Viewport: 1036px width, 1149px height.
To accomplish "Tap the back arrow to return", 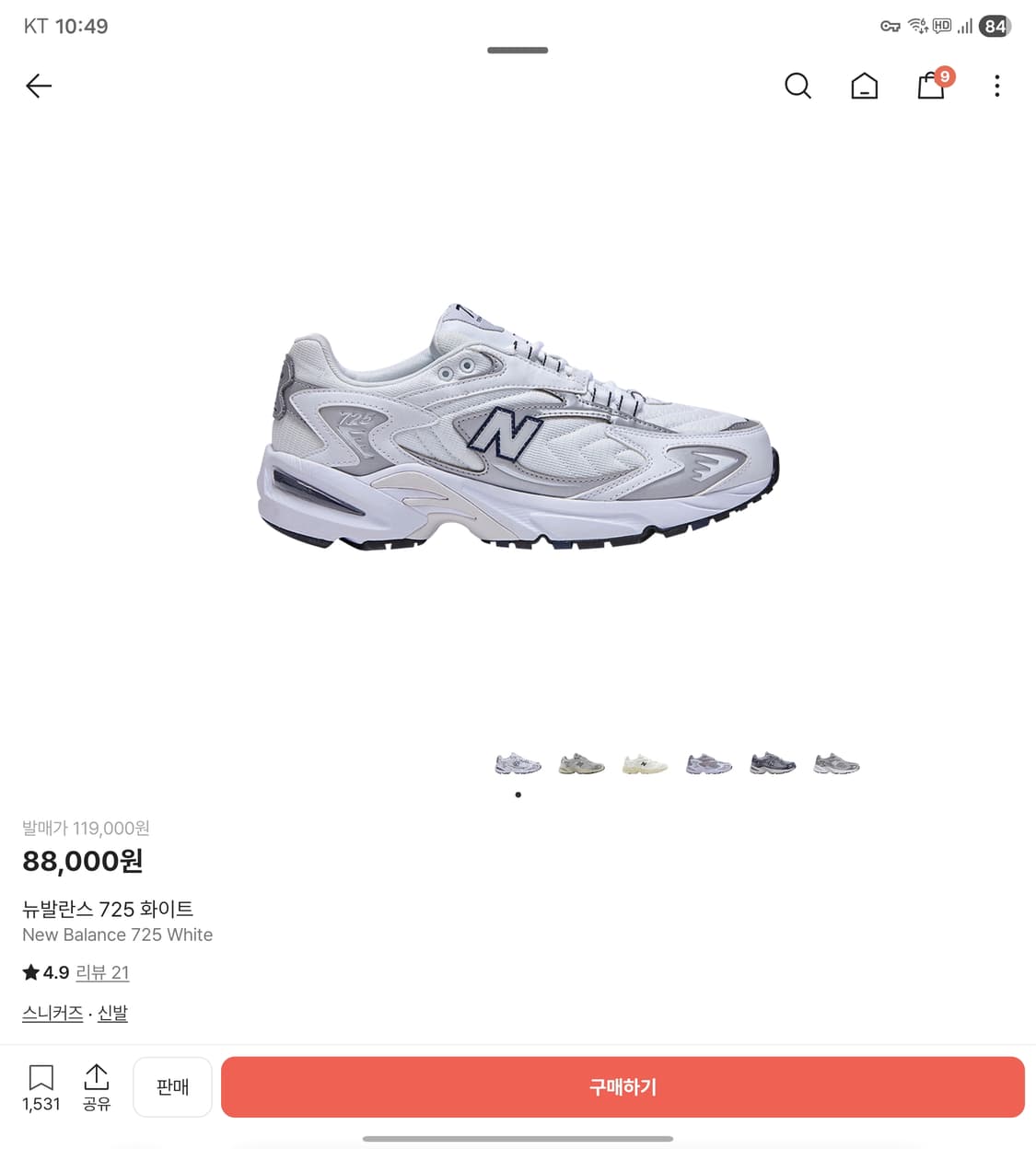I will pos(38,85).
